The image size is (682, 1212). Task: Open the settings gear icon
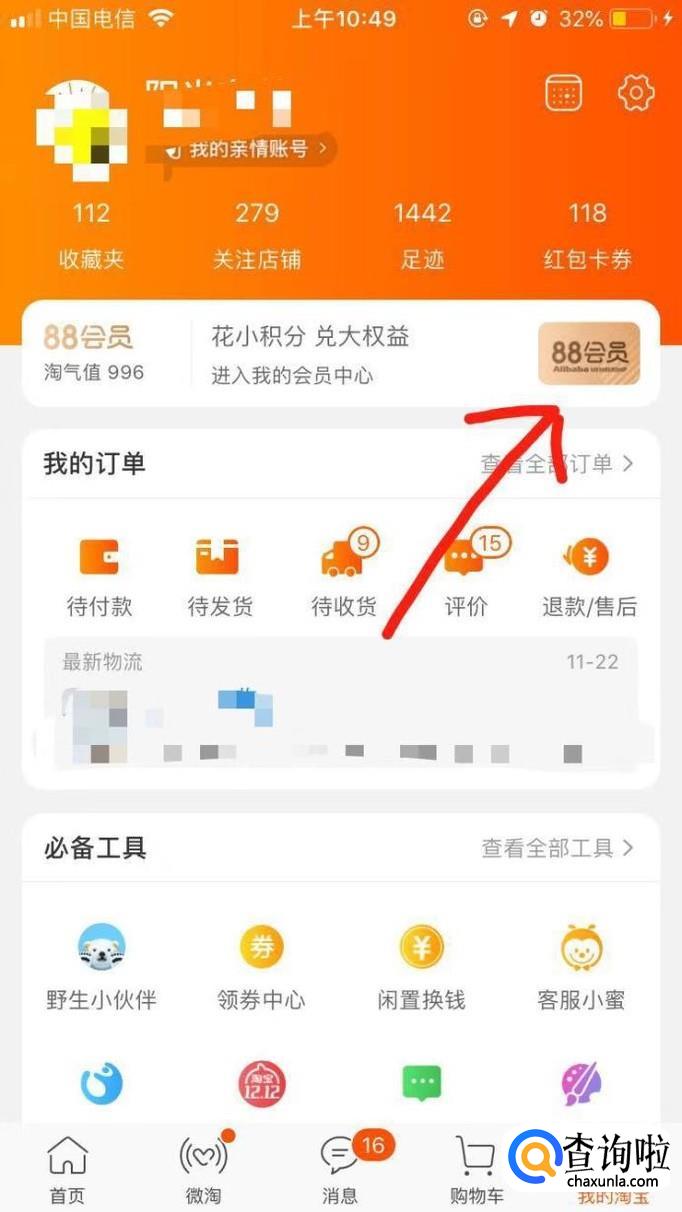click(x=636, y=93)
